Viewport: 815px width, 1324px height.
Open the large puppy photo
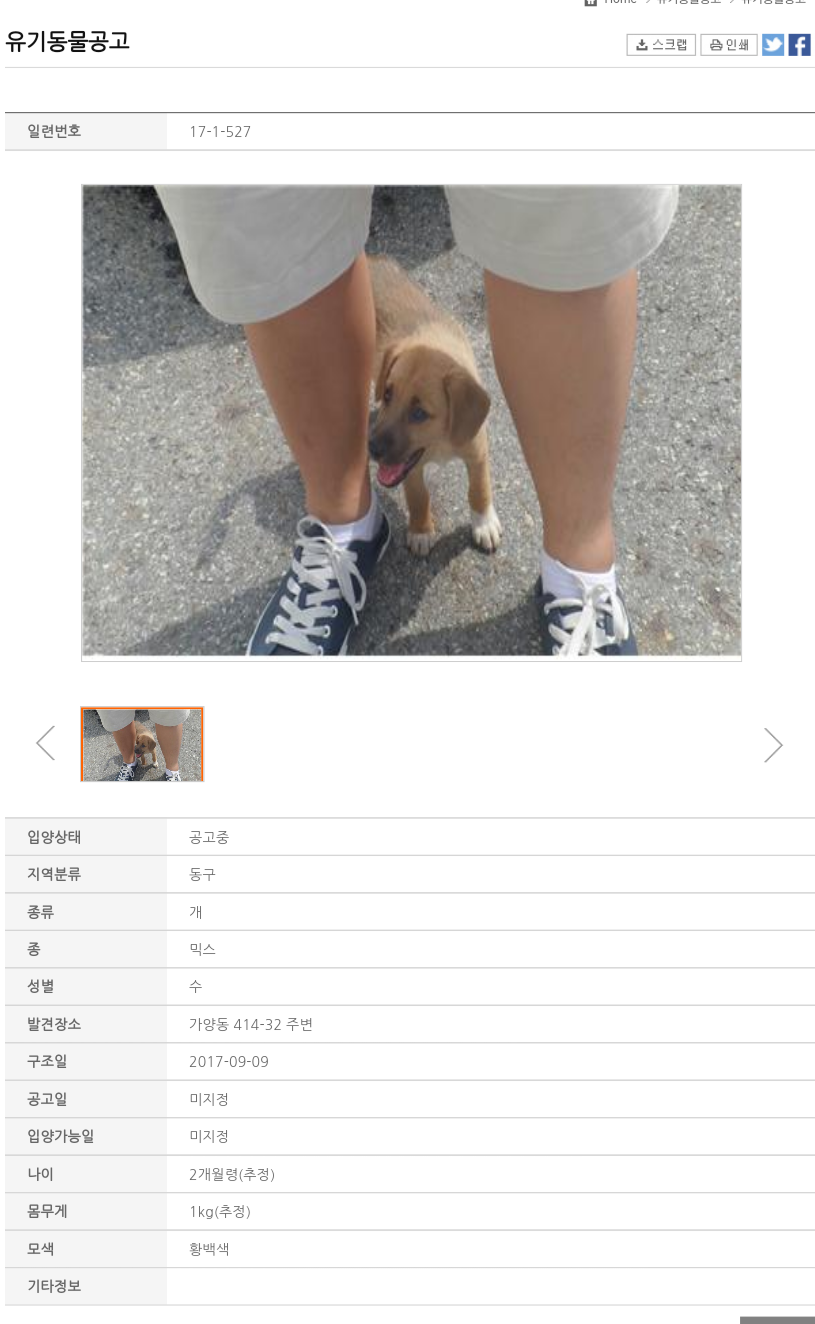point(411,421)
